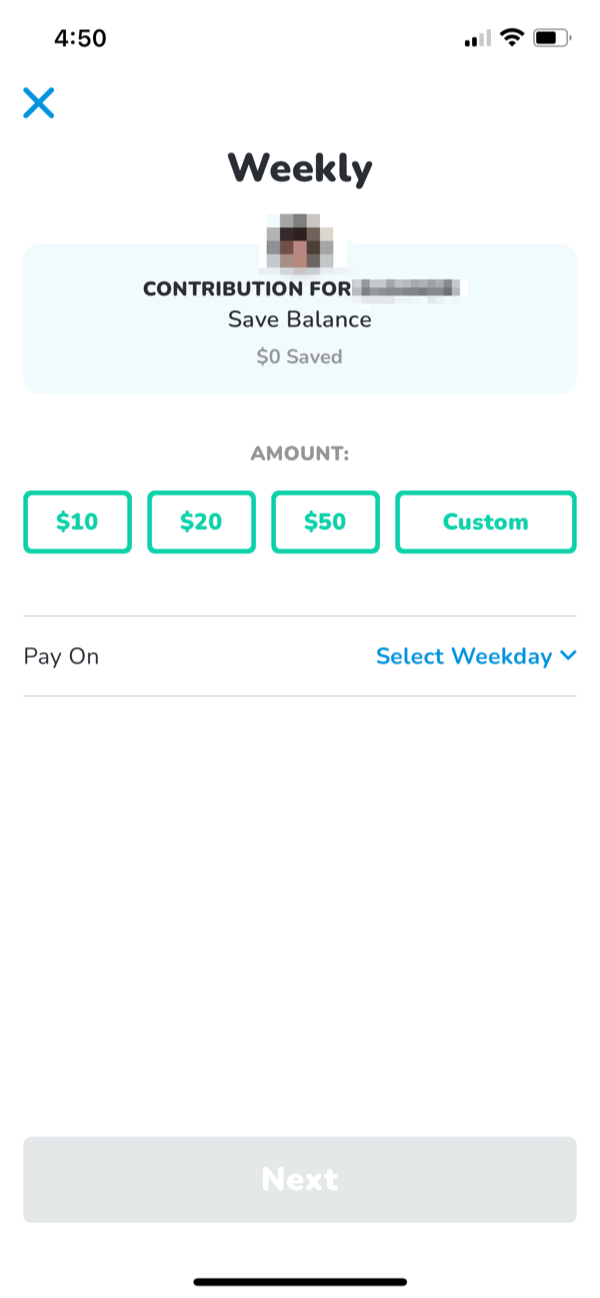Screen dimensions: 600x1298
Task: Choose the $20 amount option
Action: pos(201,522)
